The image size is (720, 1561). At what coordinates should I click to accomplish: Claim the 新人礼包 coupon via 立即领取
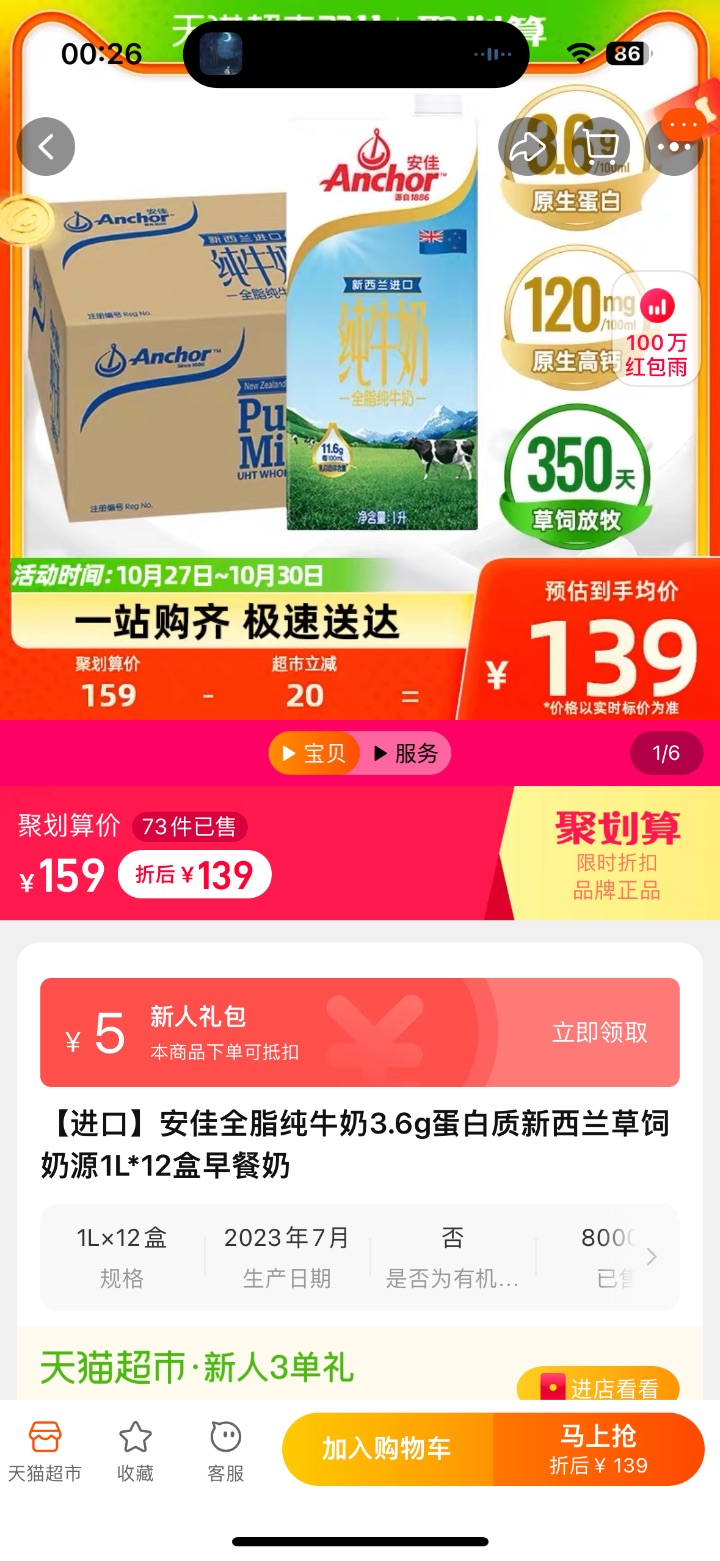[x=600, y=1033]
